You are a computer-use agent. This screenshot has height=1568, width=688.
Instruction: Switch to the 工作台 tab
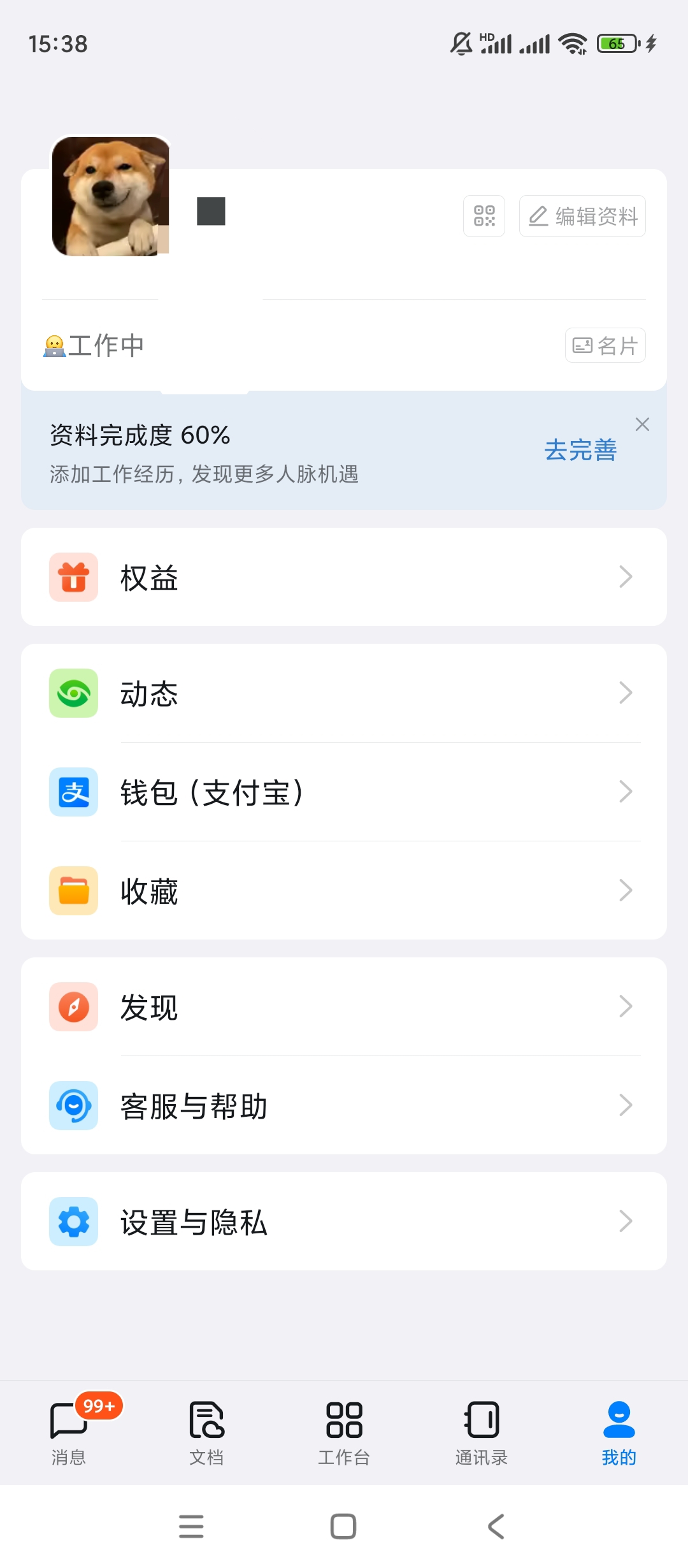tap(344, 1432)
